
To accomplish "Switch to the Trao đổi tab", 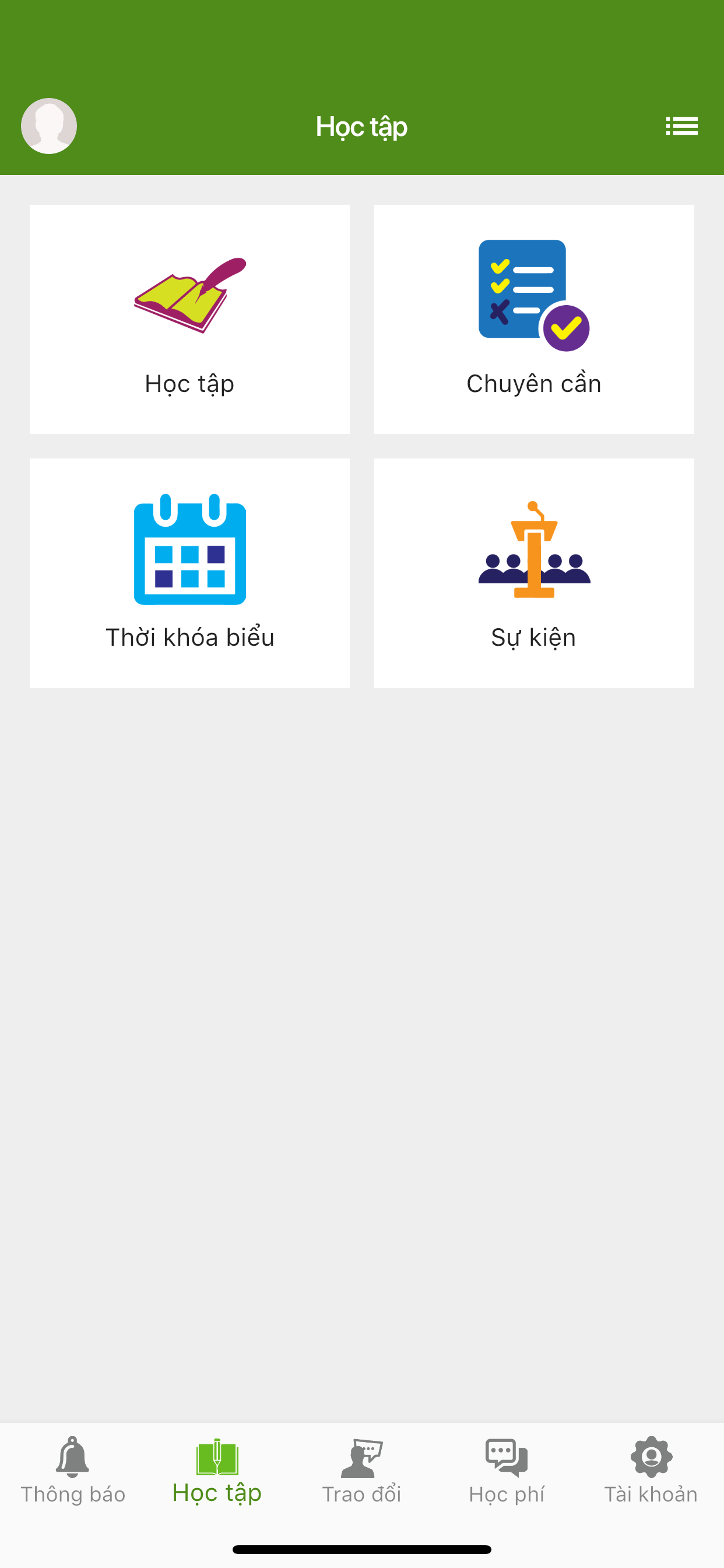I will pyautogui.click(x=361, y=1471).
